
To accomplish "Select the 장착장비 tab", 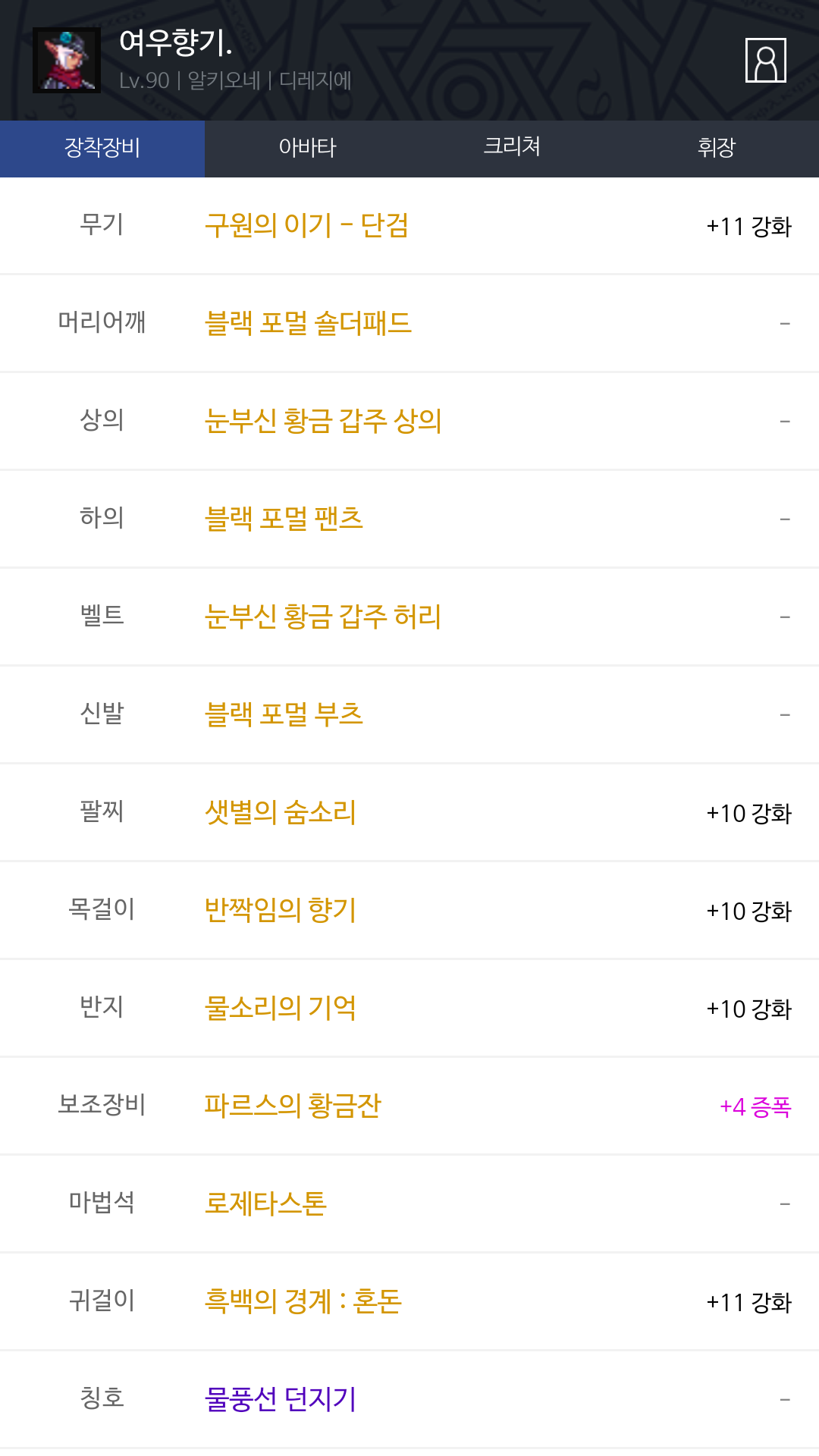I will click(102, 148).
